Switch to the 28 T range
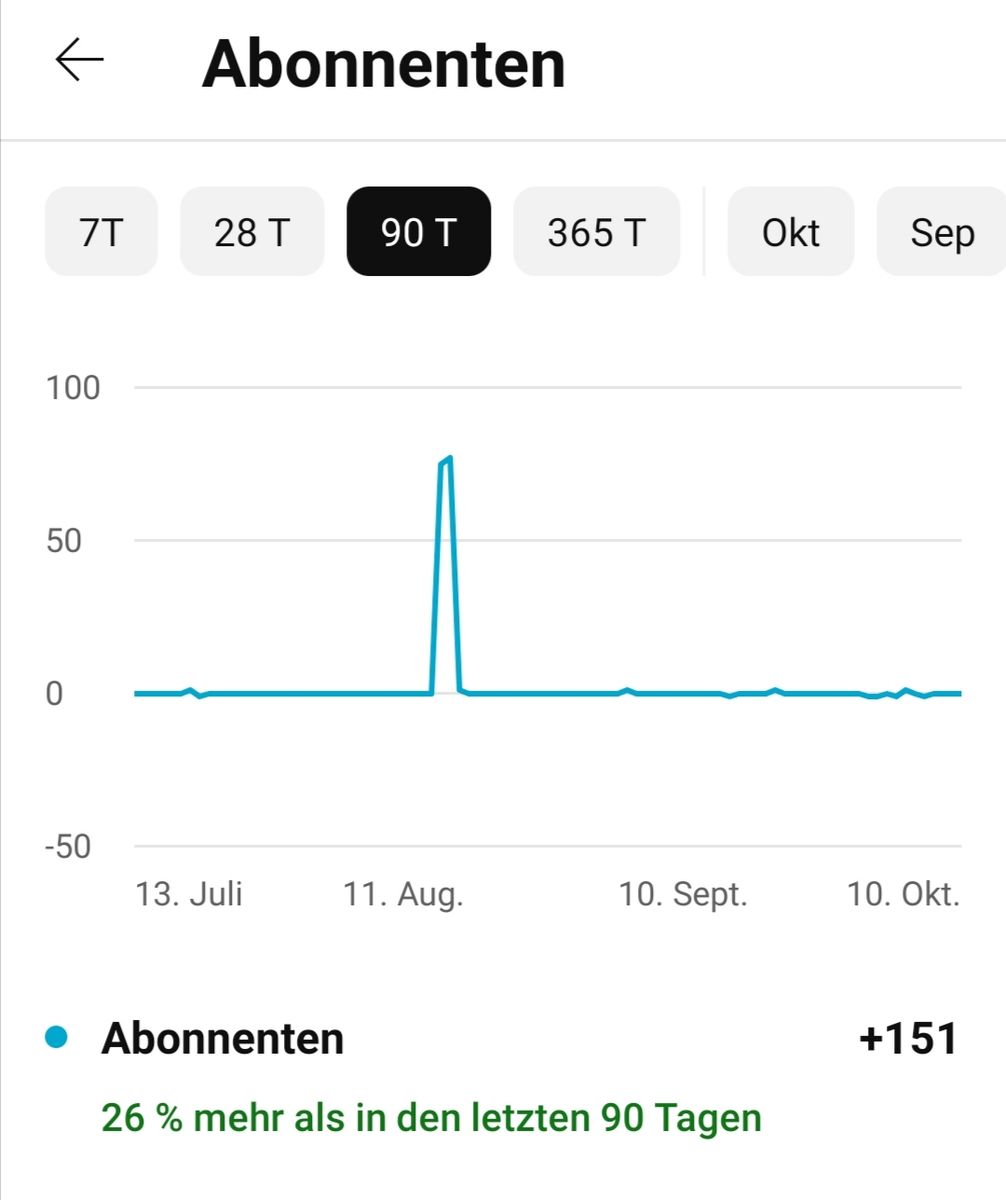Screen dimensions: 1006x1200 (252, 232)
